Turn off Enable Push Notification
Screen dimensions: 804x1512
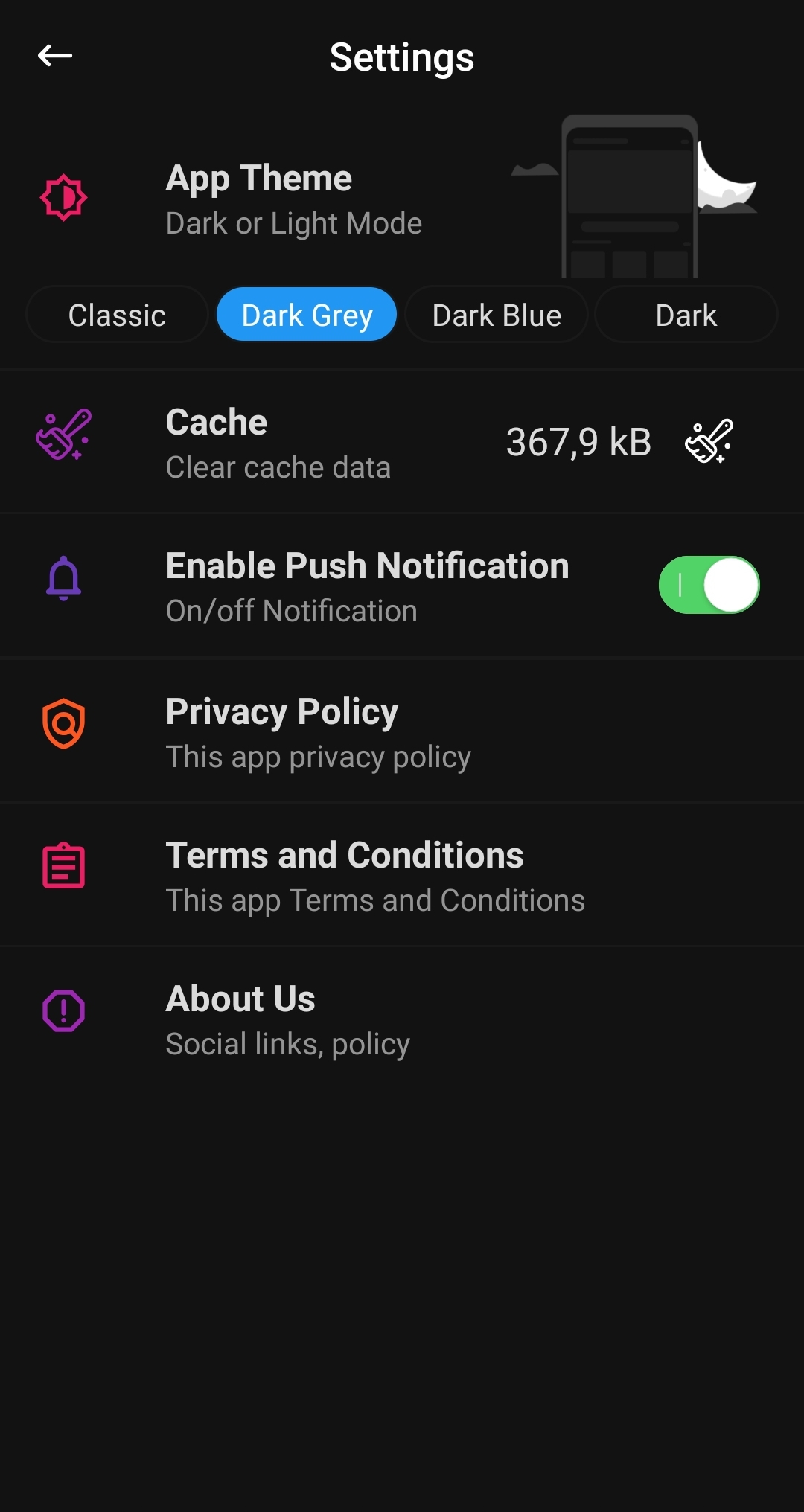tap(709, 585)
